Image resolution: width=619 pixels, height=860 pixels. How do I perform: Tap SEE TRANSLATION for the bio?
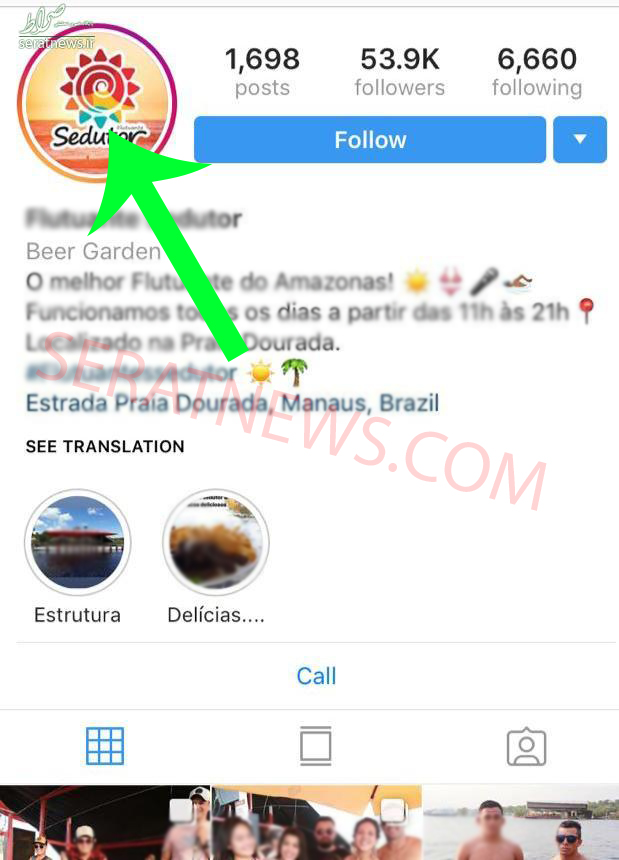[x=105, y=446]
